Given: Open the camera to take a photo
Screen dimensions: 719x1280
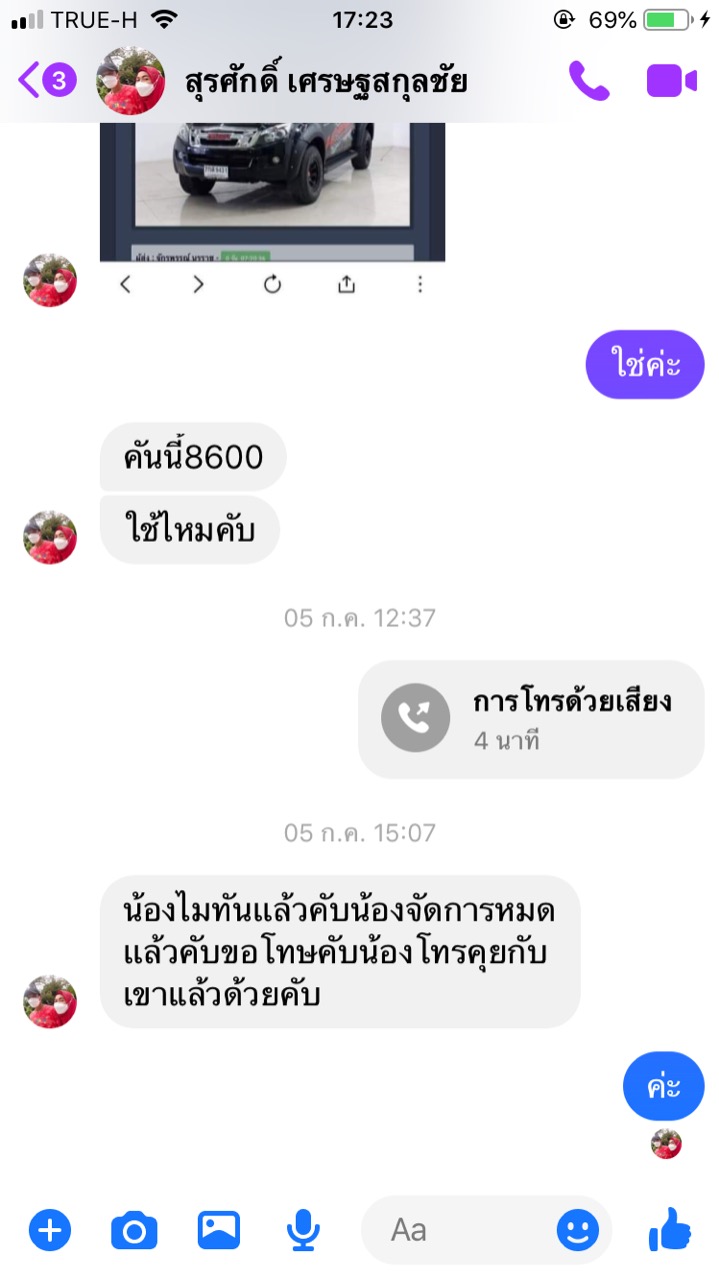Looking at the screenshot, I should 134,1229.
